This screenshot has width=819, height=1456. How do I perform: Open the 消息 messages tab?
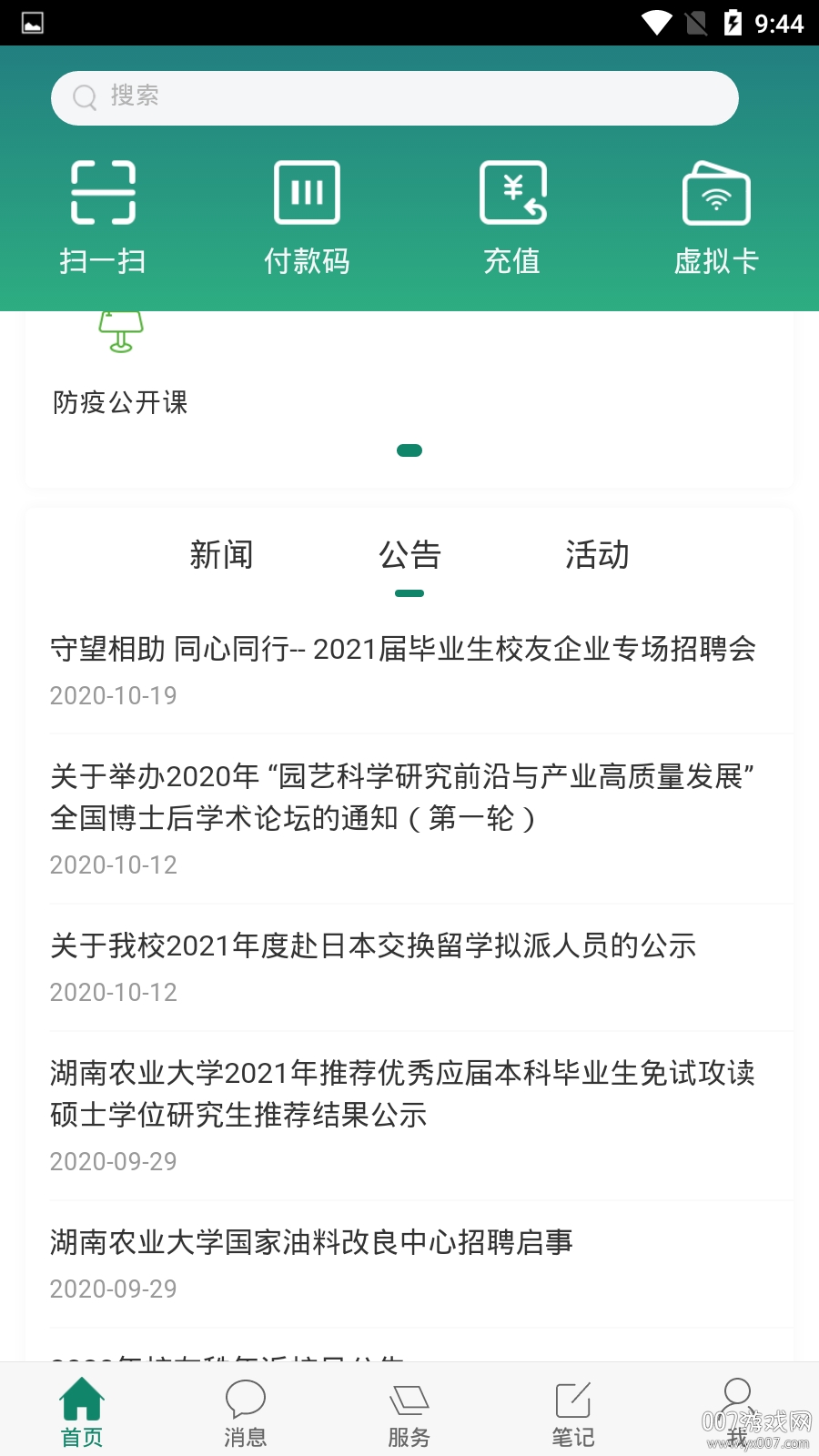[x=246, y=1410]
